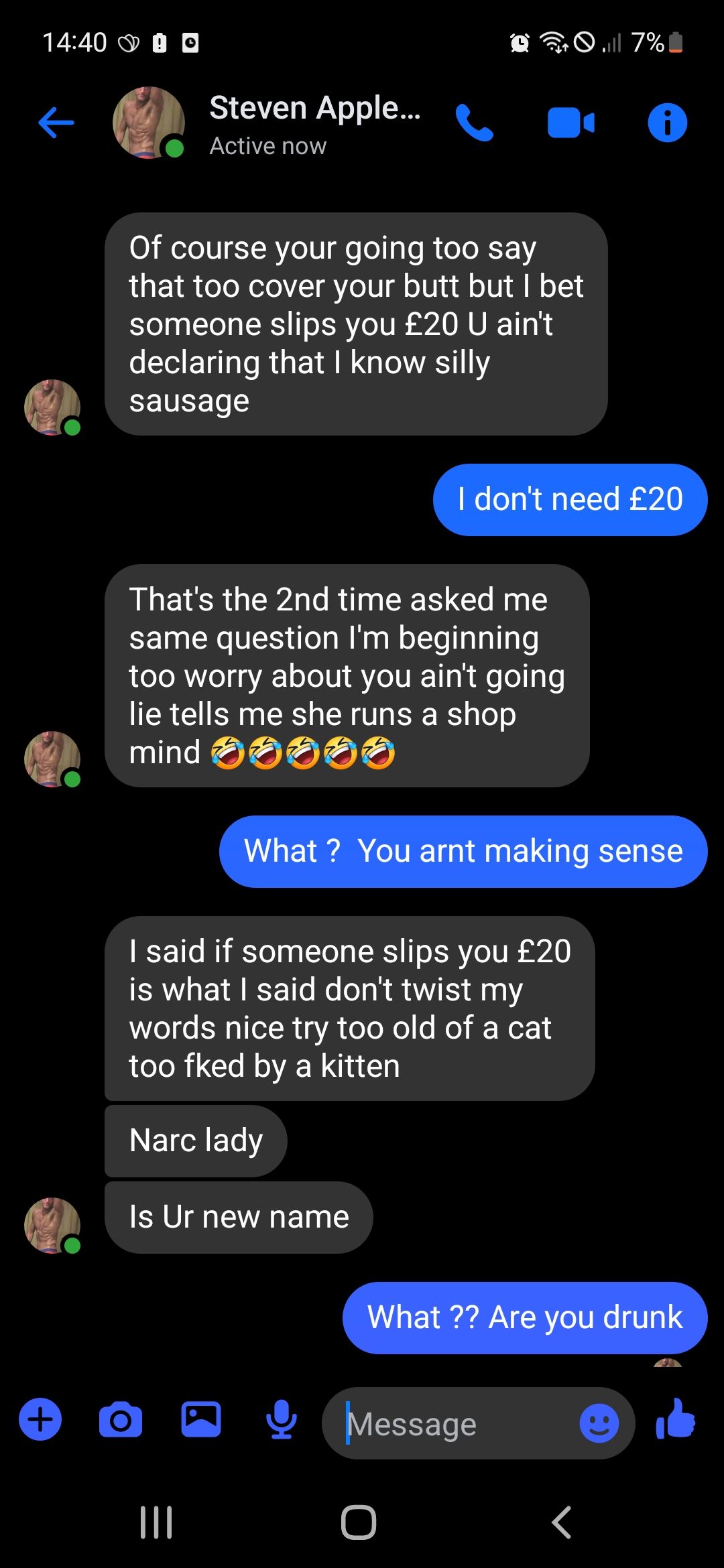Open the recent apps view
Screen dimensions: 724x1568
(x=156, y=1522)
